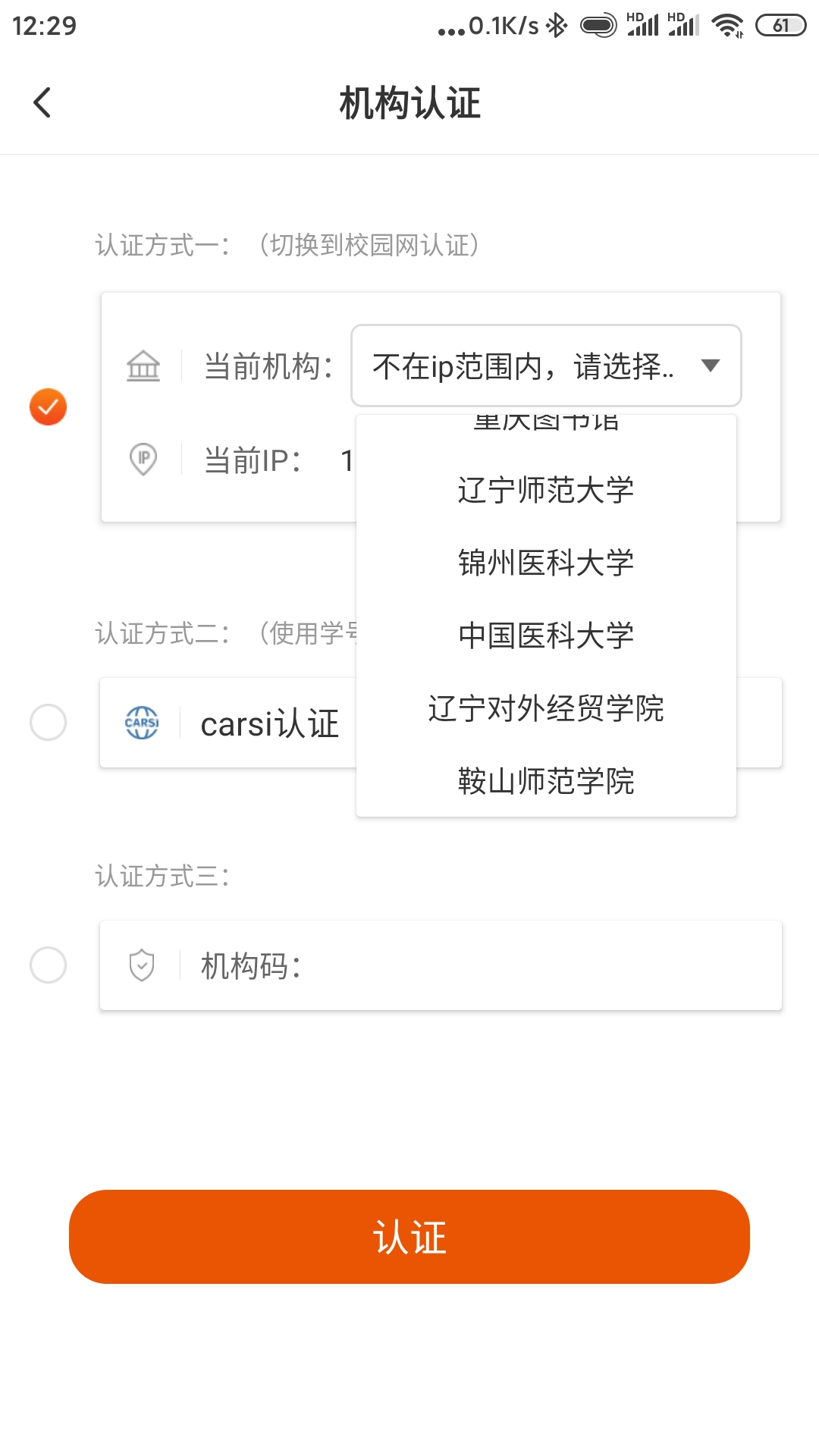The height and width of the screenshot is (1456, 819).
Task: Tap the checked radio for 认证方式一
Action: click(48, 407)
